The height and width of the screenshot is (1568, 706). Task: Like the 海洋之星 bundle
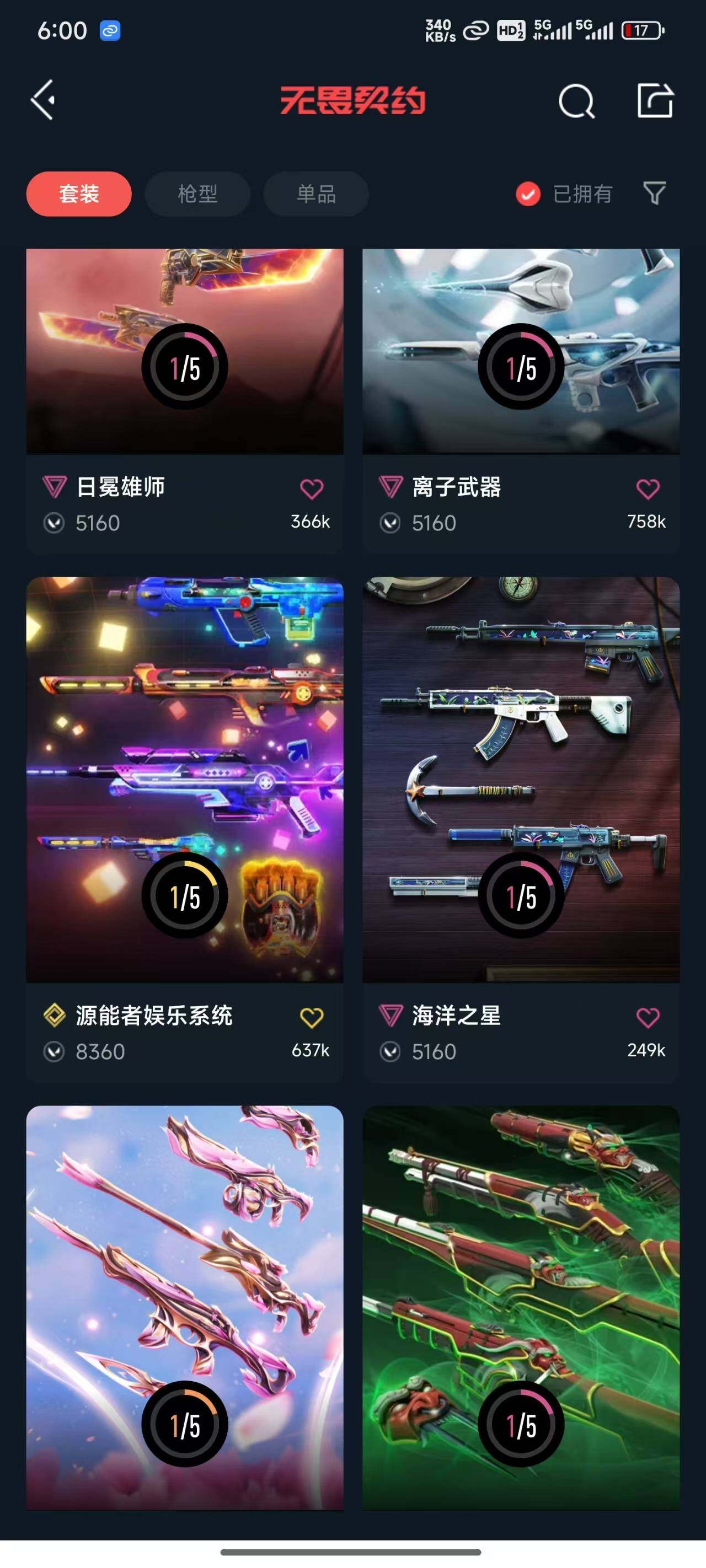(648, 1017)
